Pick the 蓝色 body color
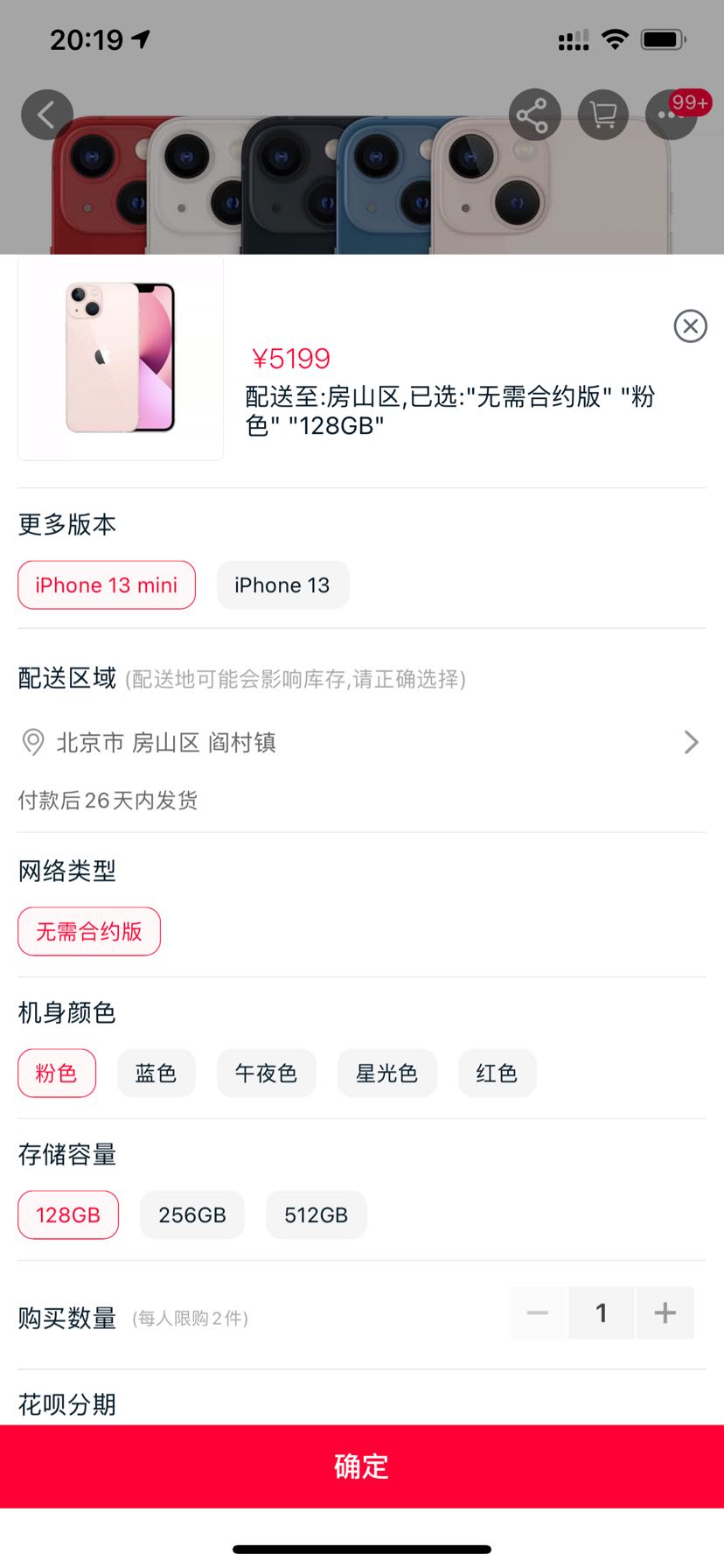The height and width of the screenshot is (1568, 724). click(x=157, y=1074)
